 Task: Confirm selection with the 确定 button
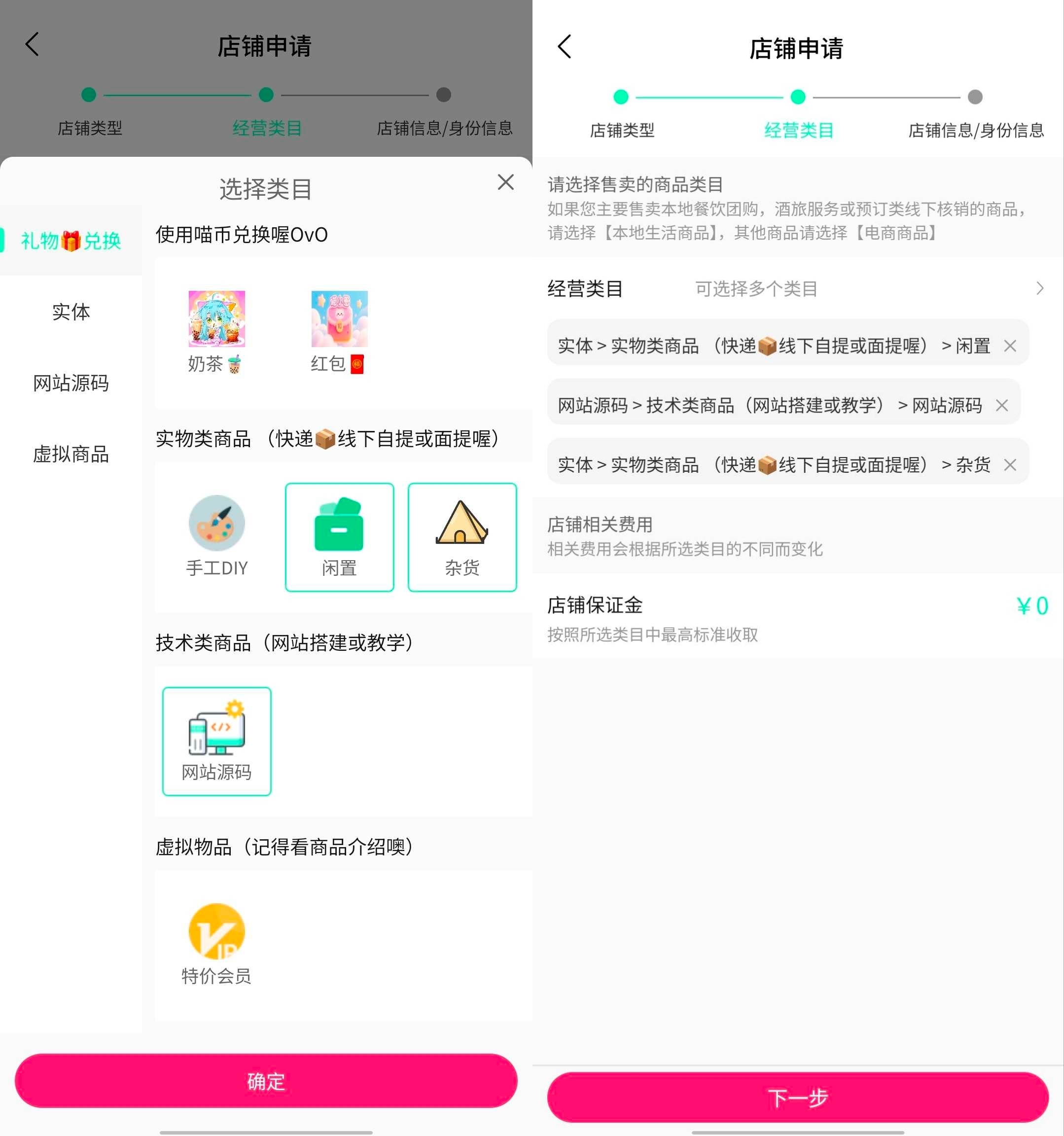(266, 1081)
